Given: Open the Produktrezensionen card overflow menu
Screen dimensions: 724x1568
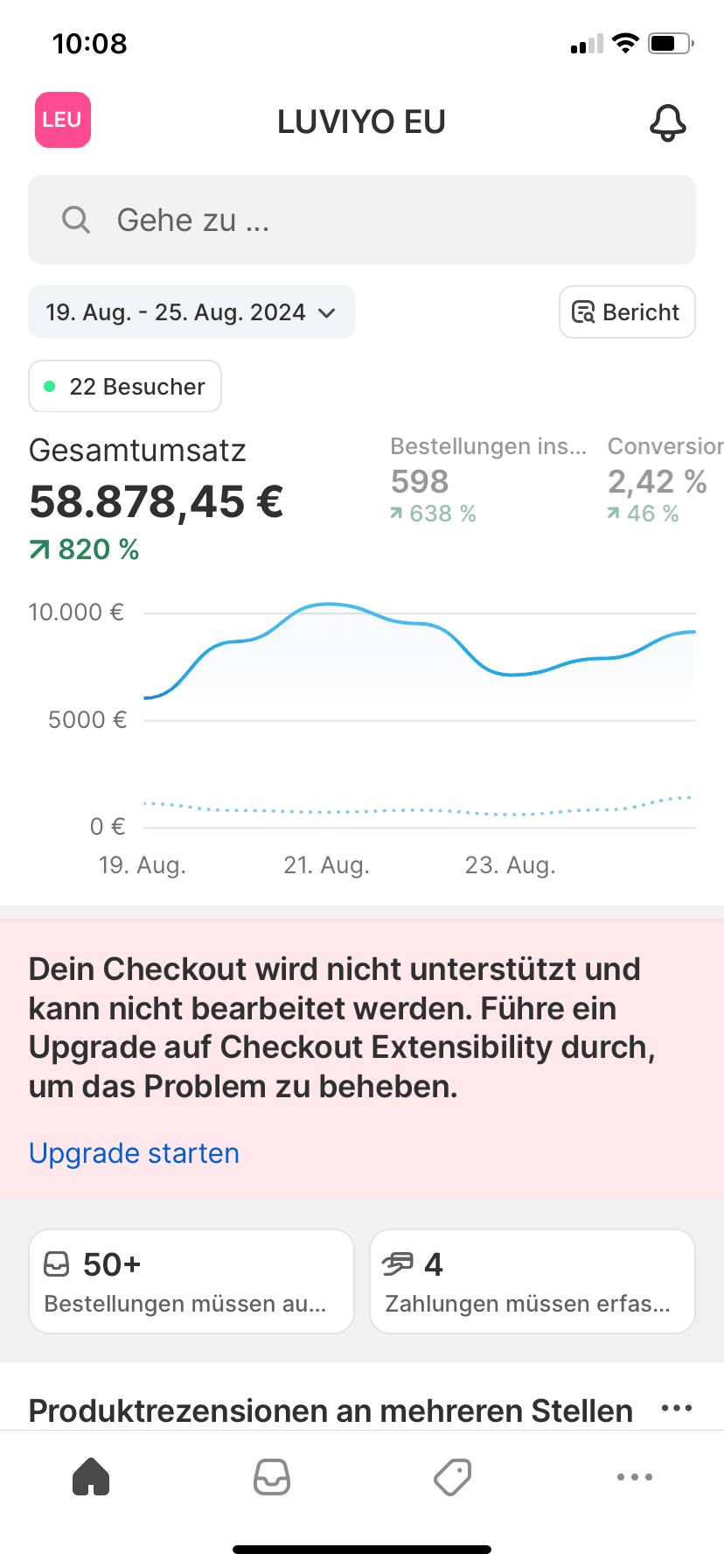Looking at the screenshot, I should (x=676, y=1409).
